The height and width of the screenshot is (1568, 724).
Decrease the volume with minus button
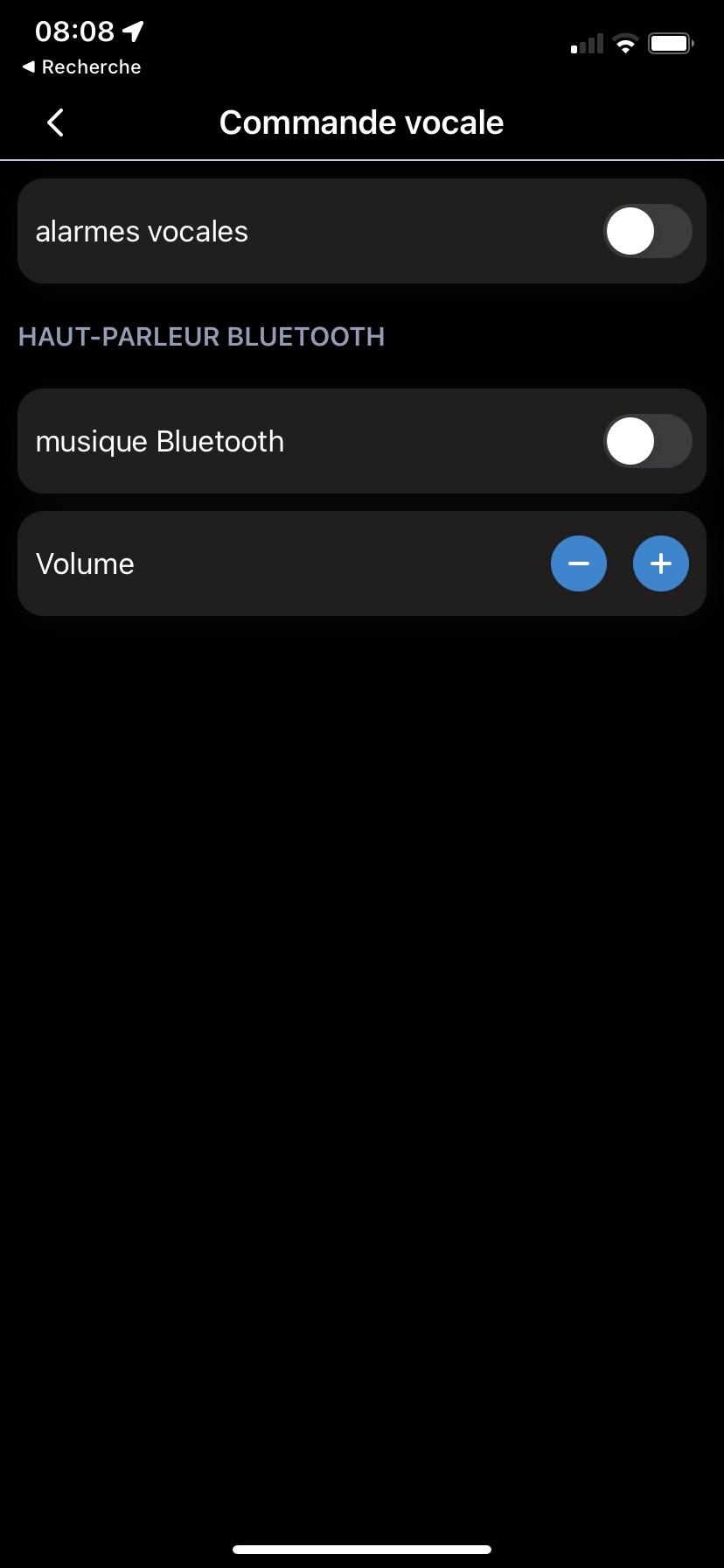pos(579,563)
